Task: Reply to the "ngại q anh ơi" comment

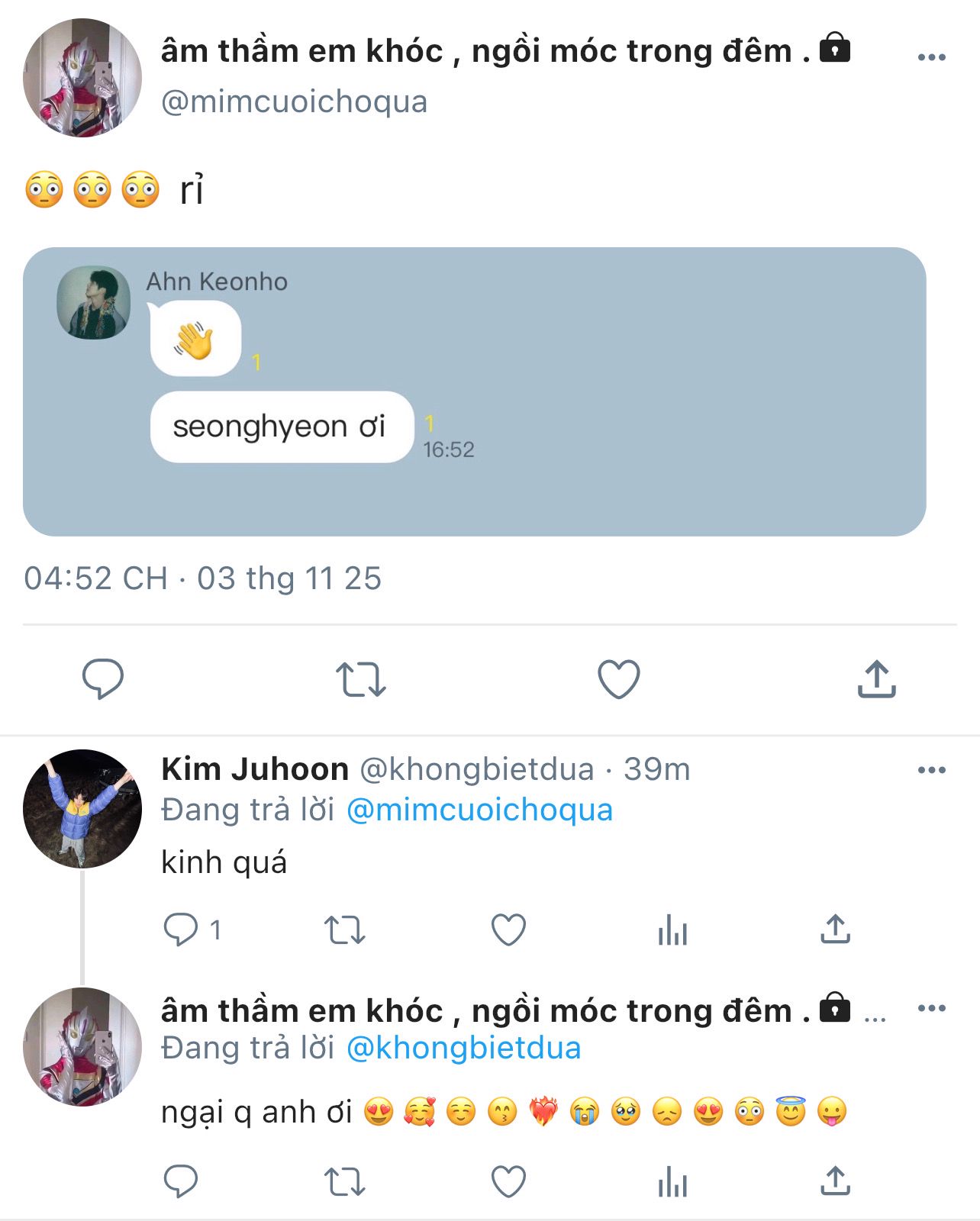Action: (181, 1182)
